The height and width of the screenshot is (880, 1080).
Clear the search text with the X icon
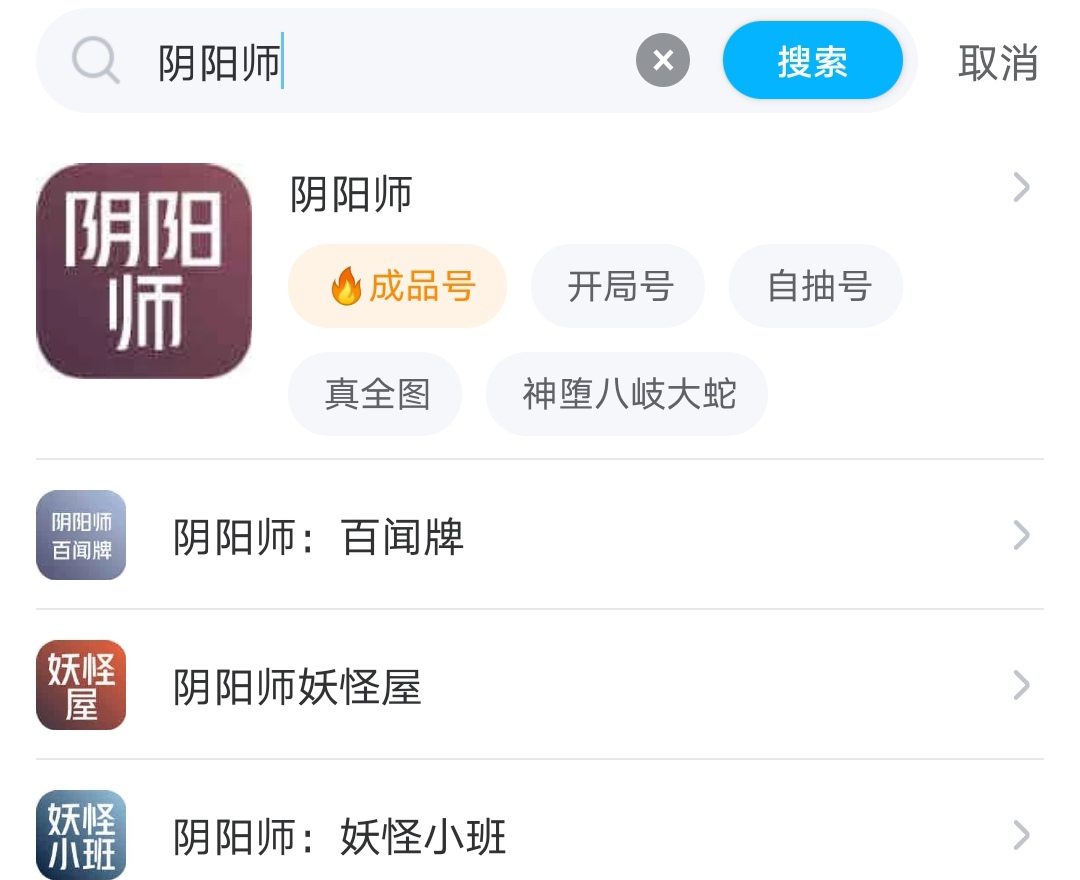663,61
